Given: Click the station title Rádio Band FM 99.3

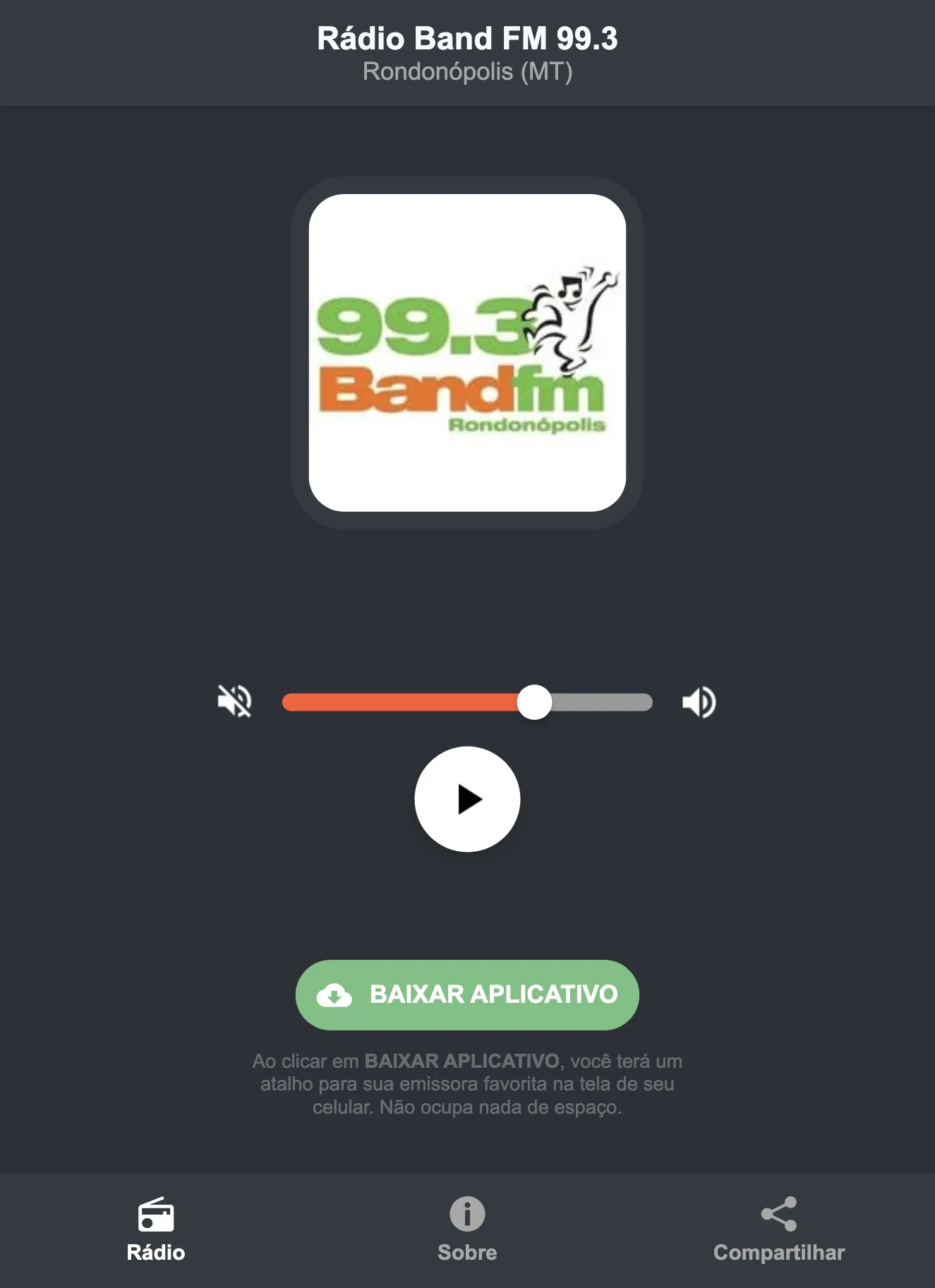Looking at the screenshot, I should pyautogui.click(x=466, y=40).
